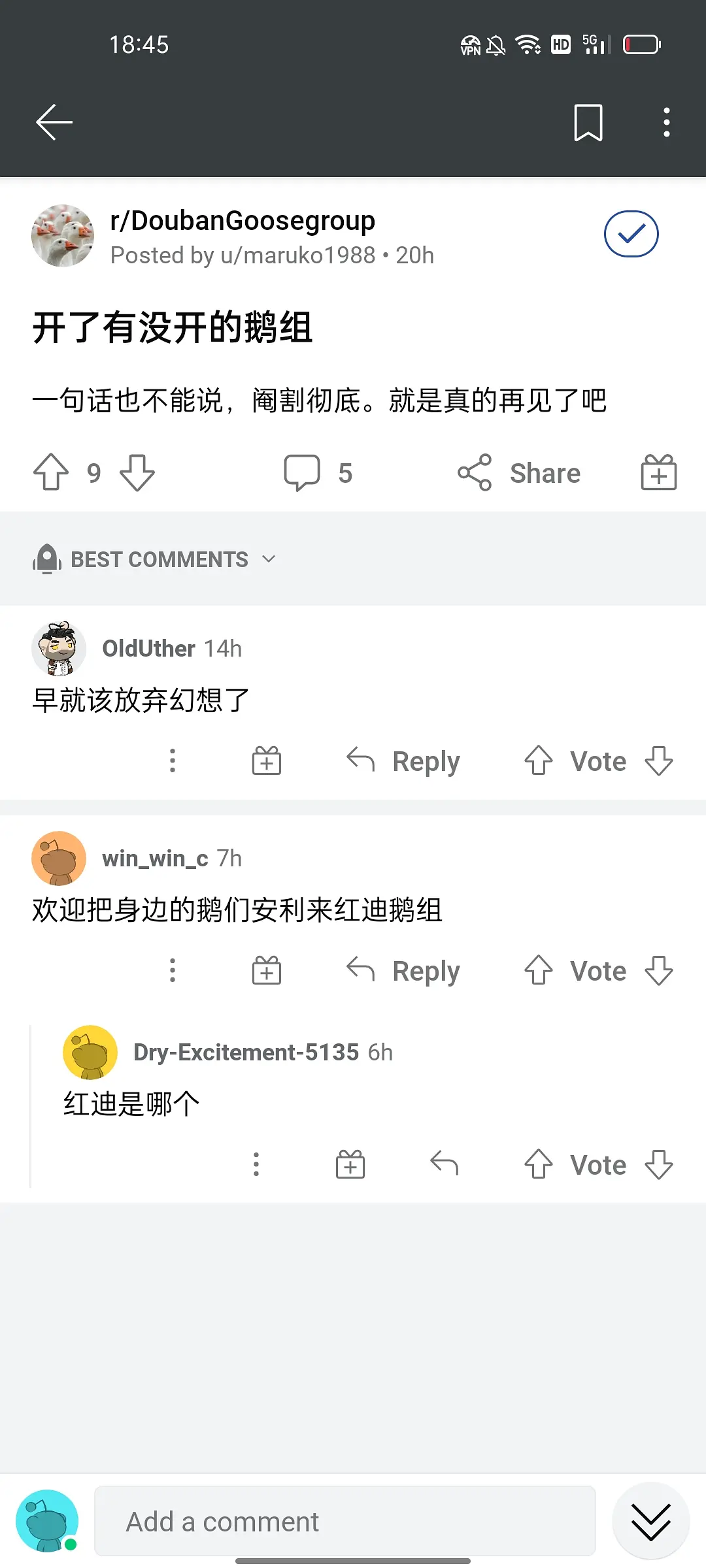Bookmark this post
Viewport: 706px width, 1568px height.
588,122
